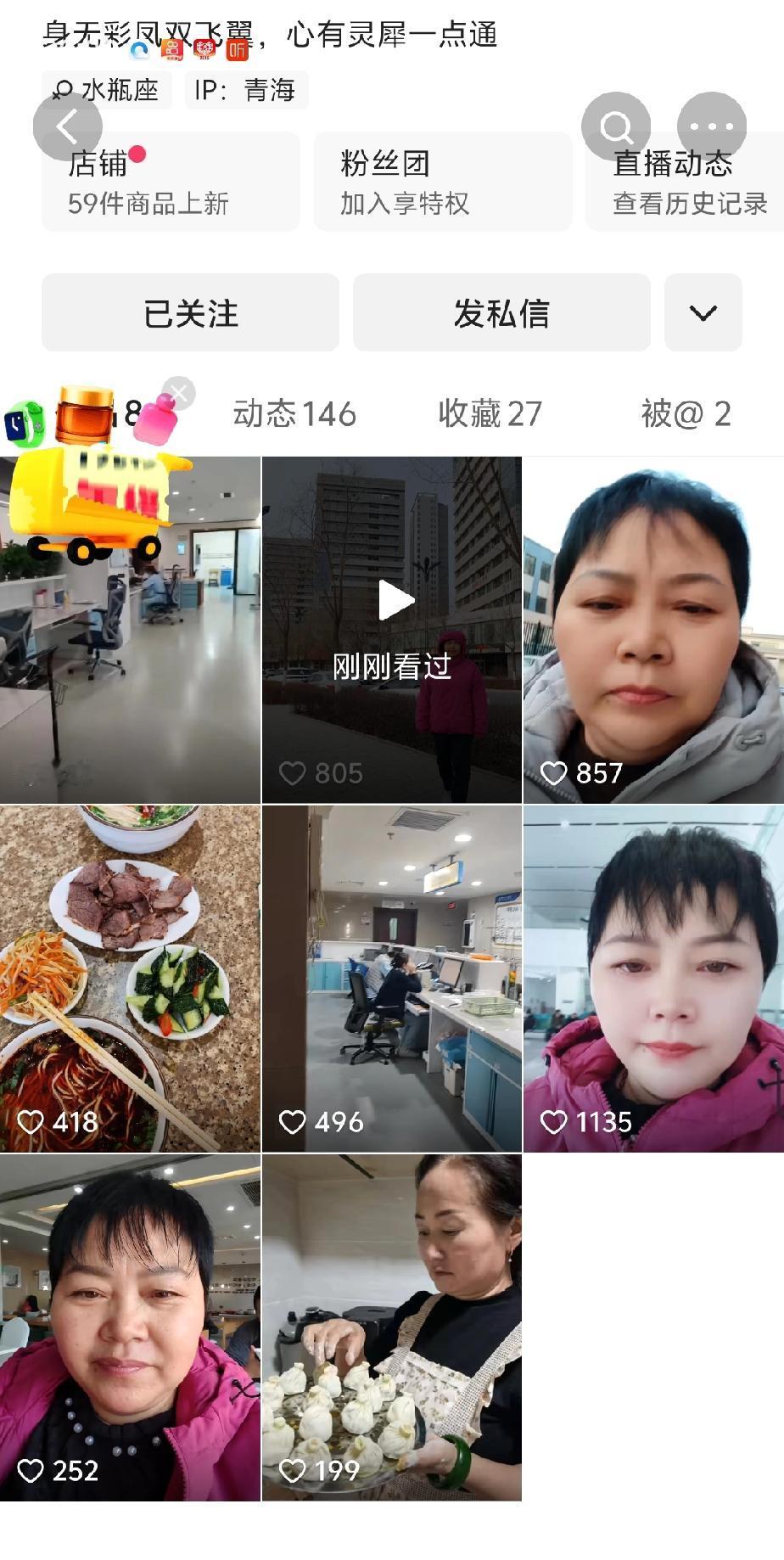Toggle 已关注 to unfollow this account
The height and width of the screenshot is (1560, 784).
tap(190, 312)
